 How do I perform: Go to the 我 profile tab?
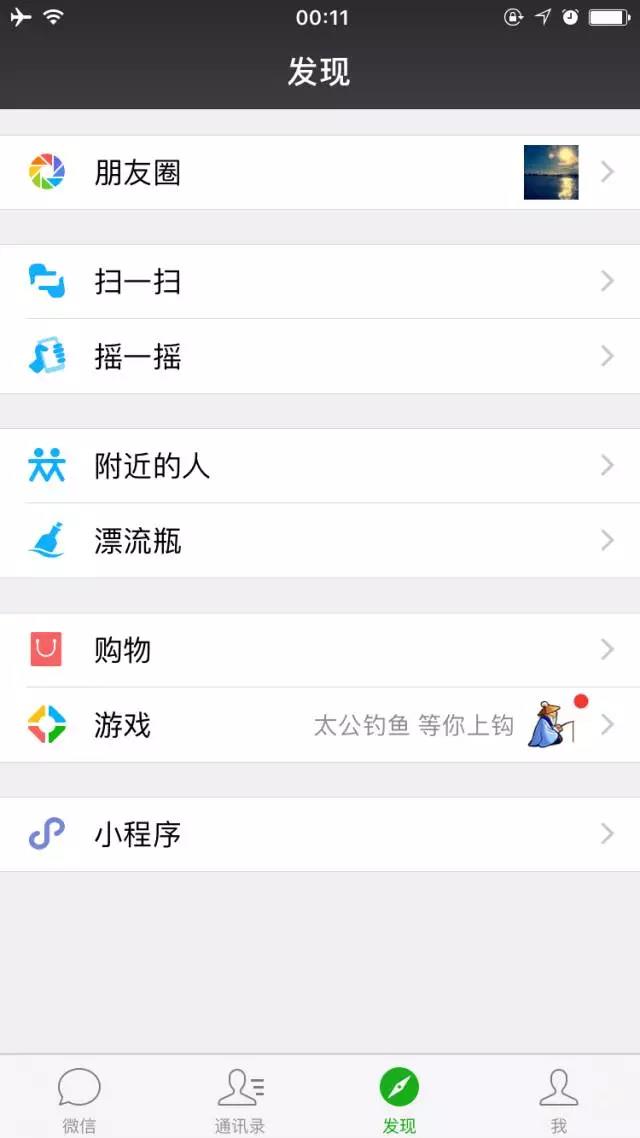coord(559,1098)
